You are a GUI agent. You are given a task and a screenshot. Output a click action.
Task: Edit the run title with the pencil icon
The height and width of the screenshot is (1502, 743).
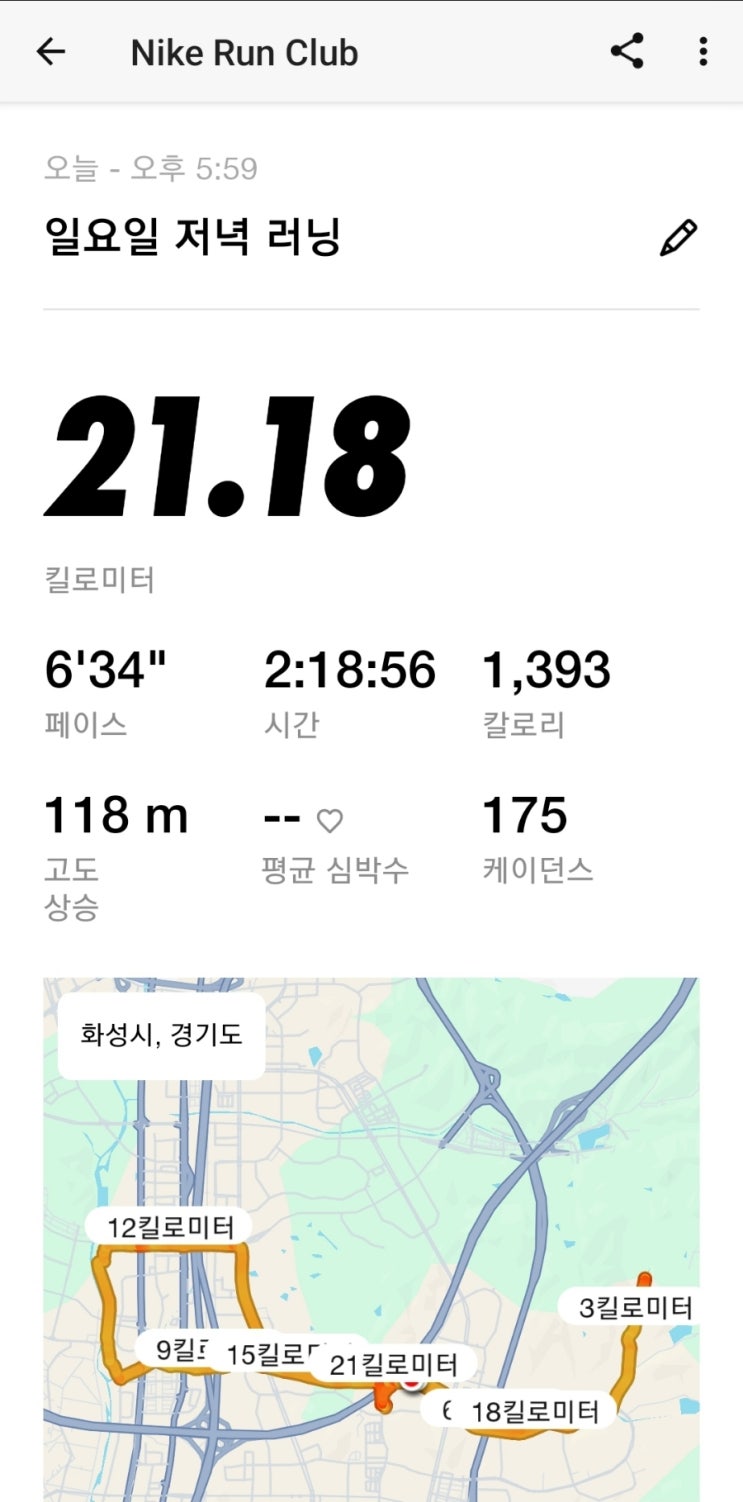pyautogui.click(x=678, y=238)
